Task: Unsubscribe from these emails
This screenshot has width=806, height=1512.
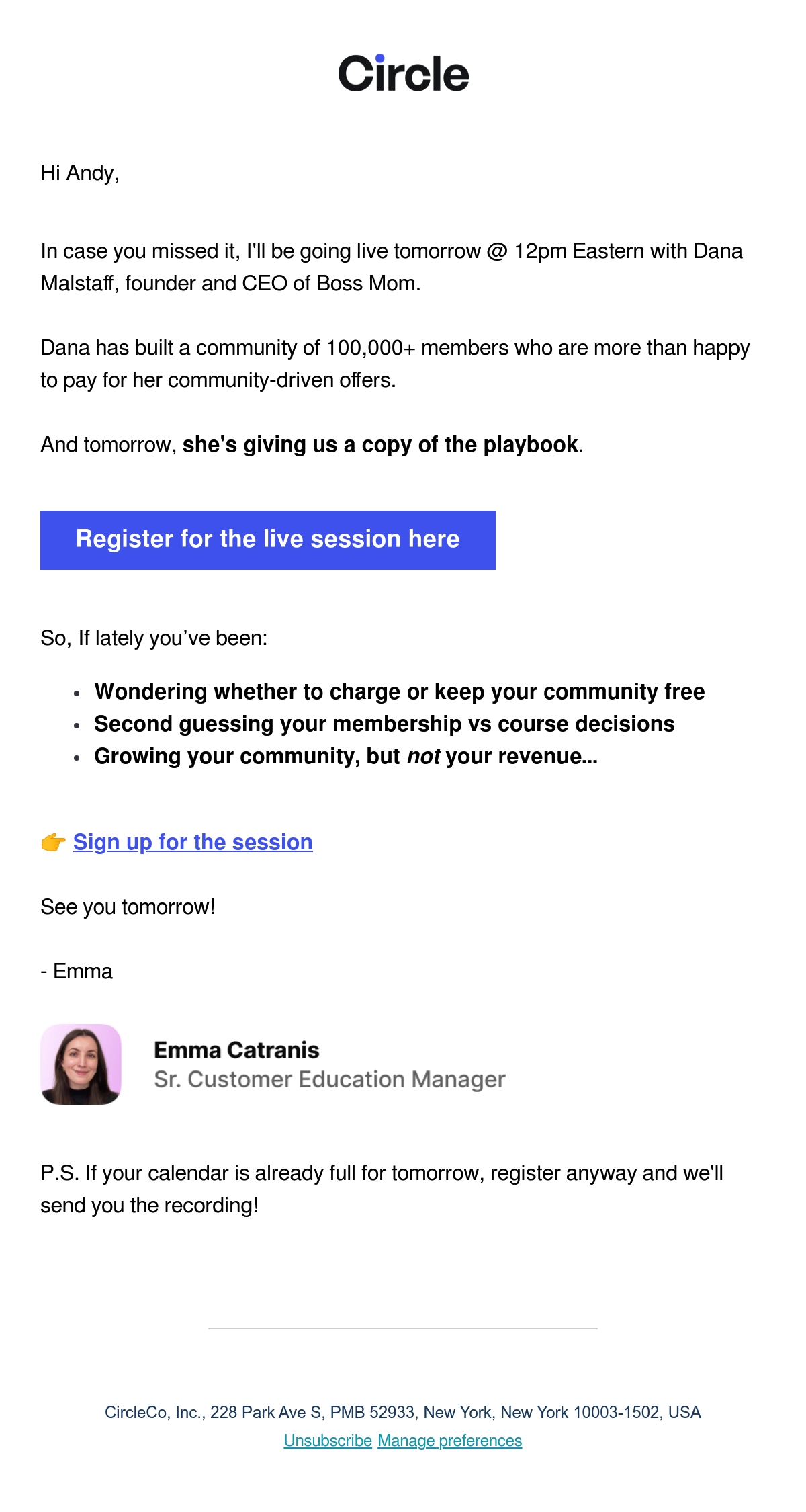Action: [328, 1441]
